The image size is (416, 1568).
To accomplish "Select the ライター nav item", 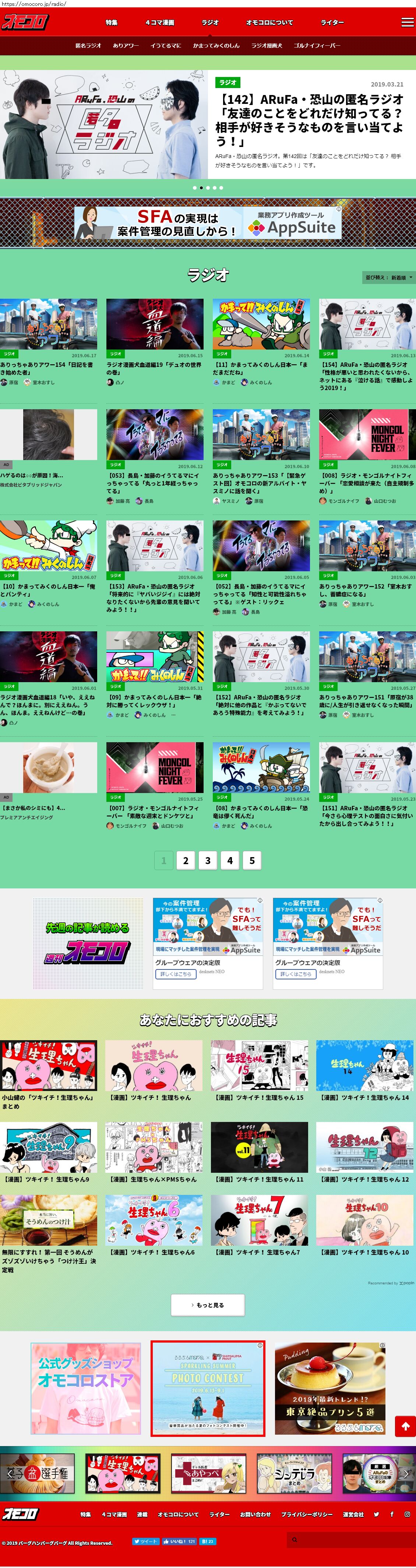I will tap(332, 22).
